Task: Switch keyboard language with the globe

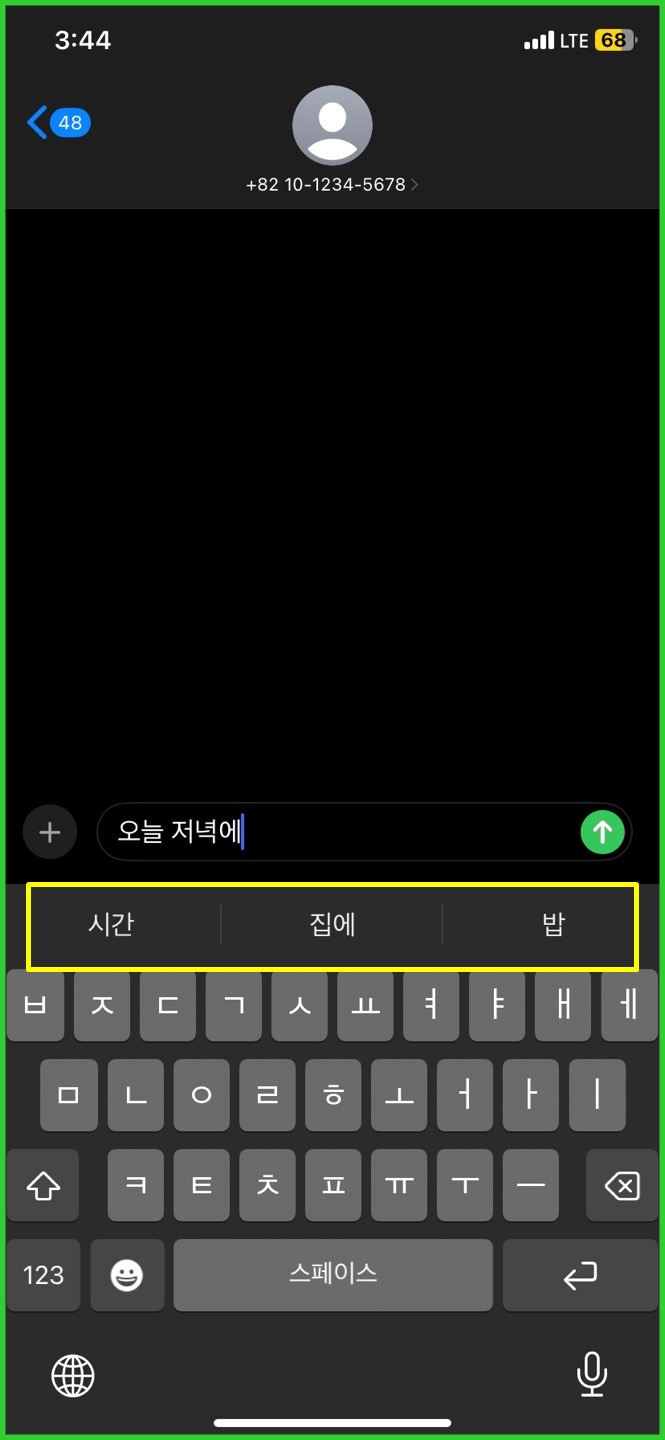Action: tap(73, 1376)
